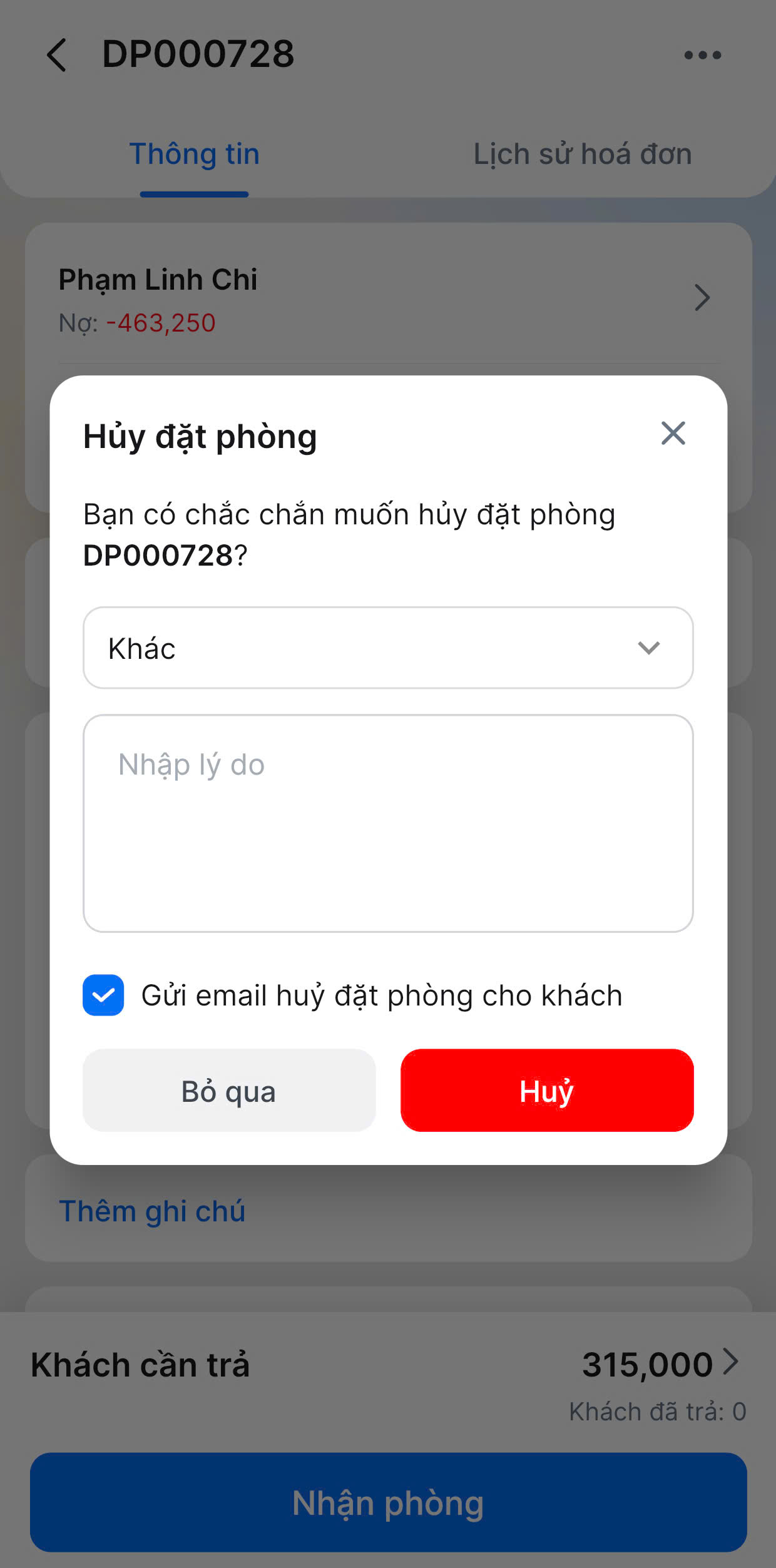Focus the Nhập lý do text field
The height and width of the screenshot is (1568, 776).
pos(388,823)
